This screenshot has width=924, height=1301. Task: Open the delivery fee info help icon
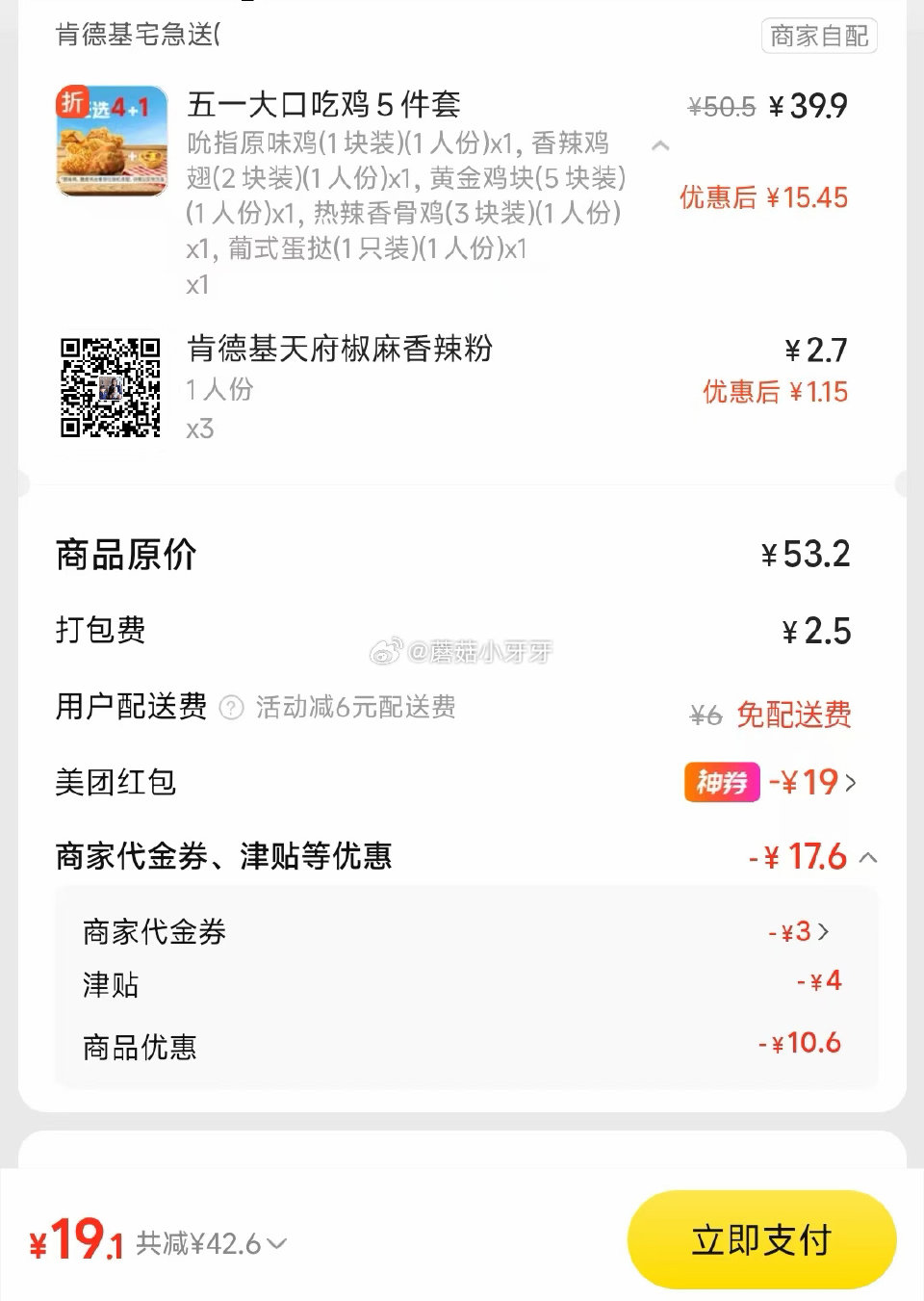[x=231, y=708]
